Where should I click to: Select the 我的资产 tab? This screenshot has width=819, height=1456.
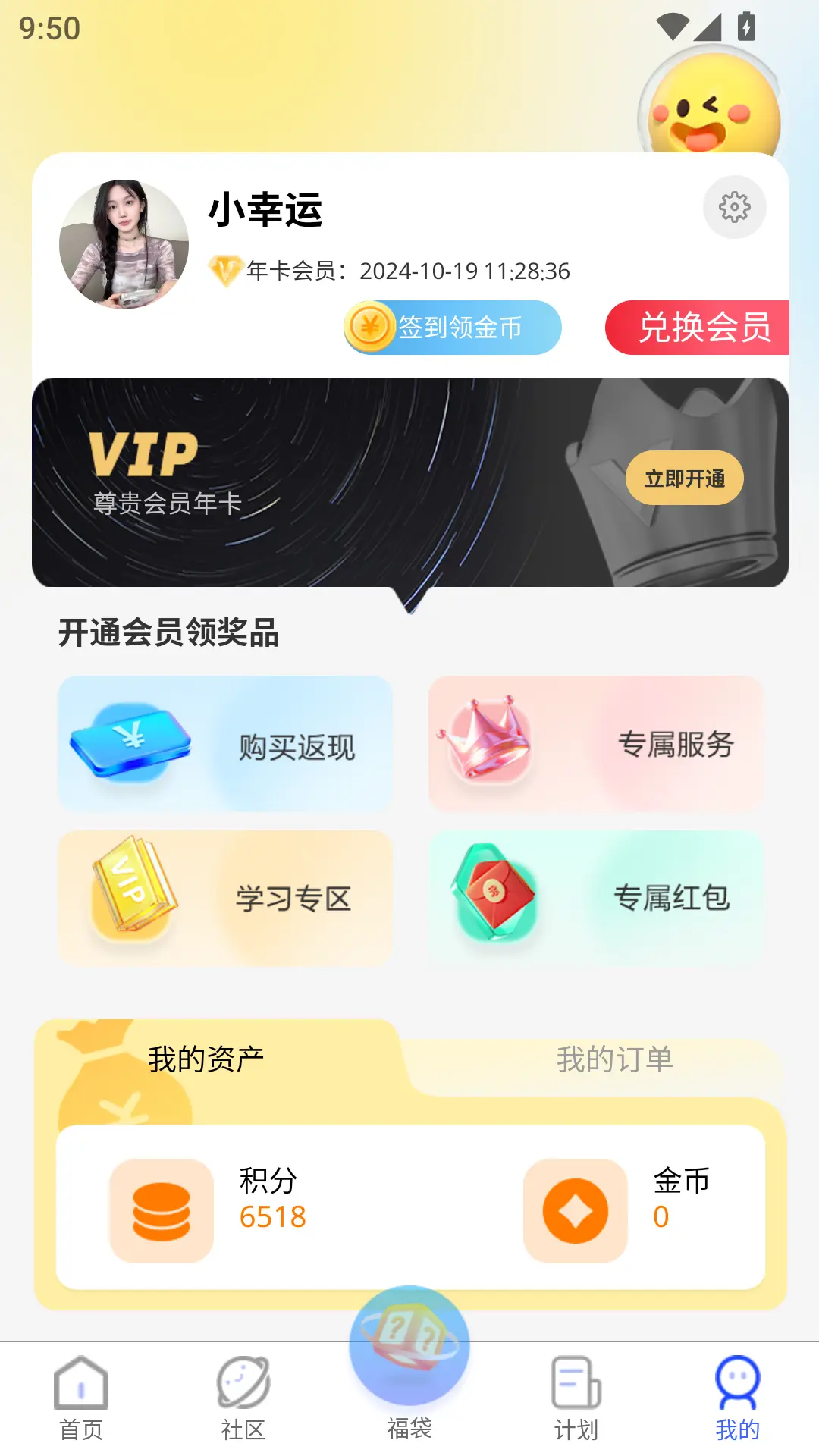[x=206, y=1059]
